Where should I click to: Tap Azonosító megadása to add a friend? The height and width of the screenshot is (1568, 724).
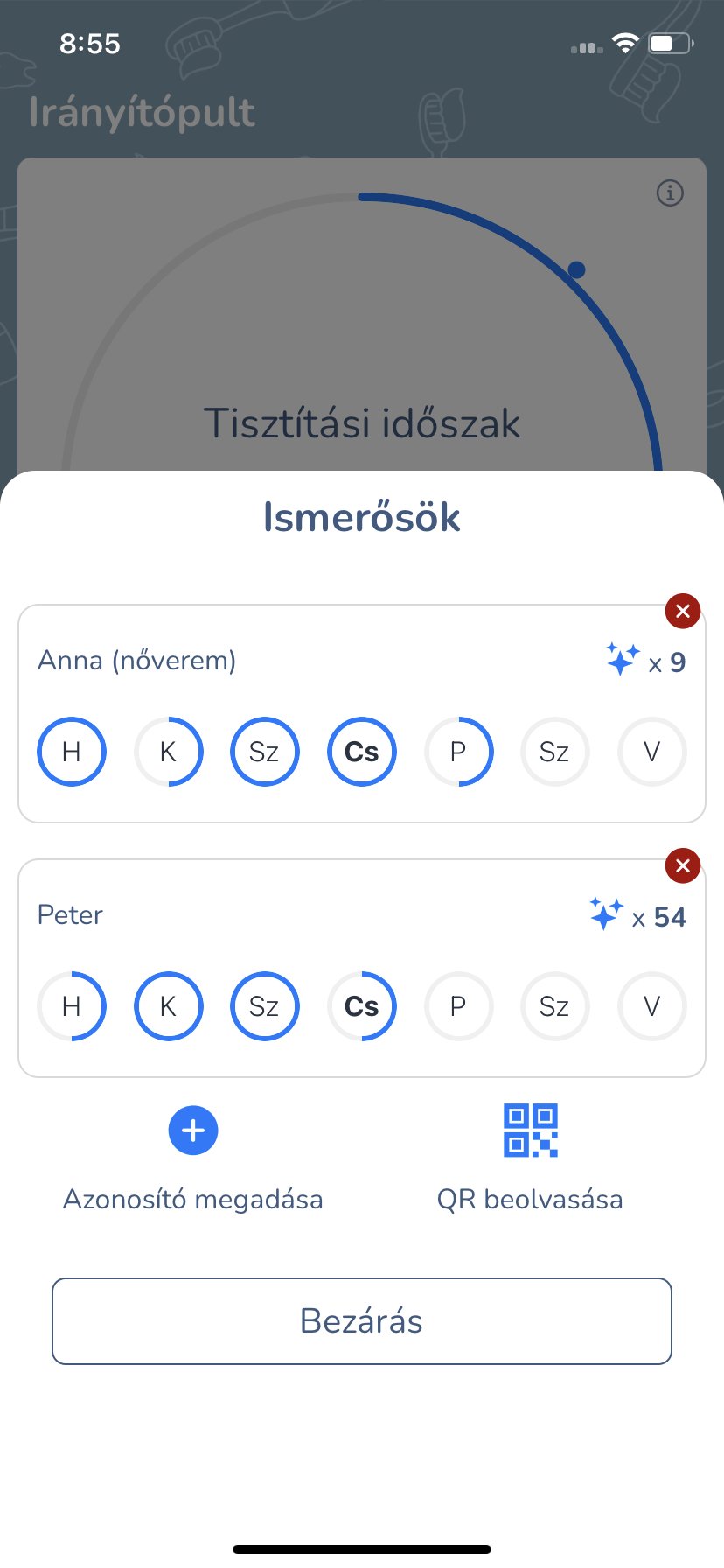[193, 1158]
